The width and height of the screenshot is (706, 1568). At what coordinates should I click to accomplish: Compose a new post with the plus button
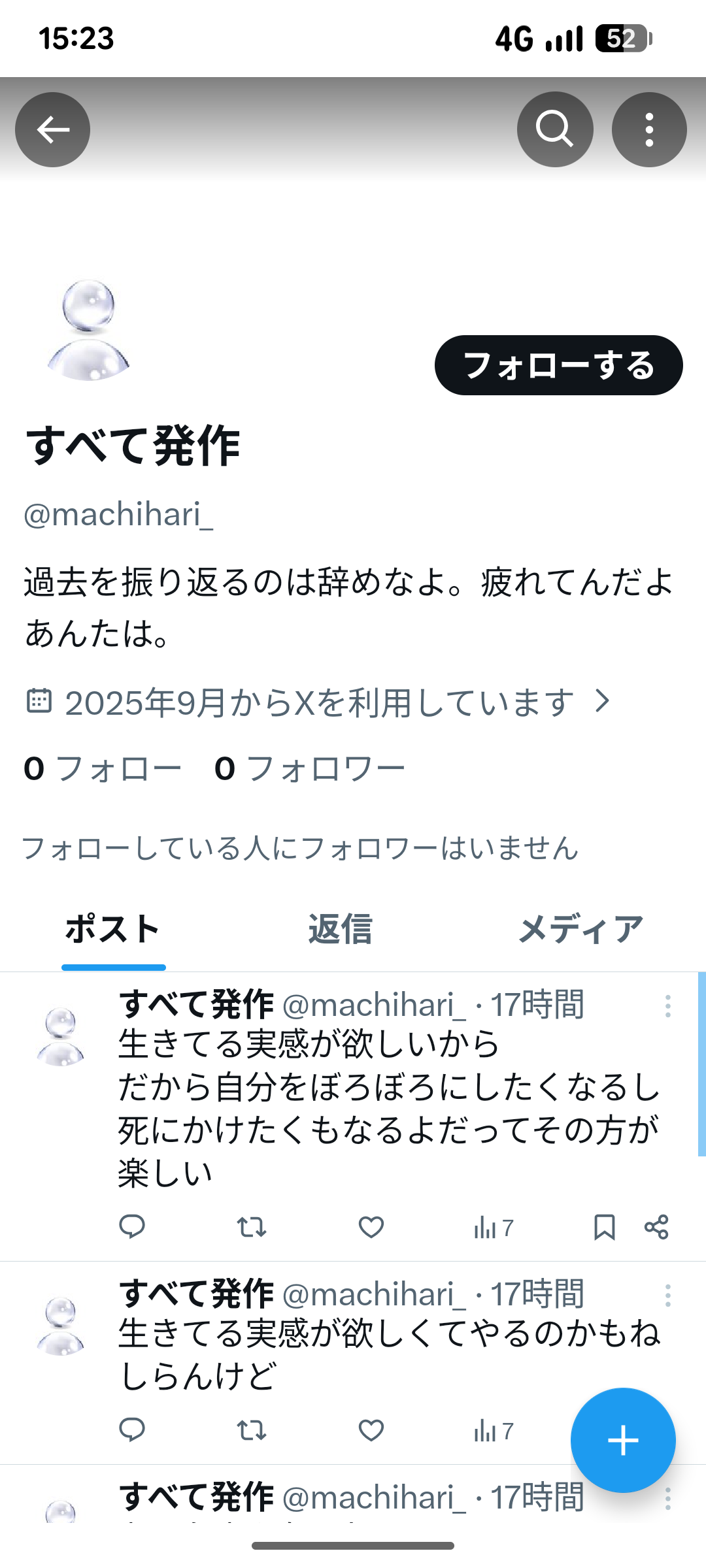pyautogui.click(x=622, y=1440)
